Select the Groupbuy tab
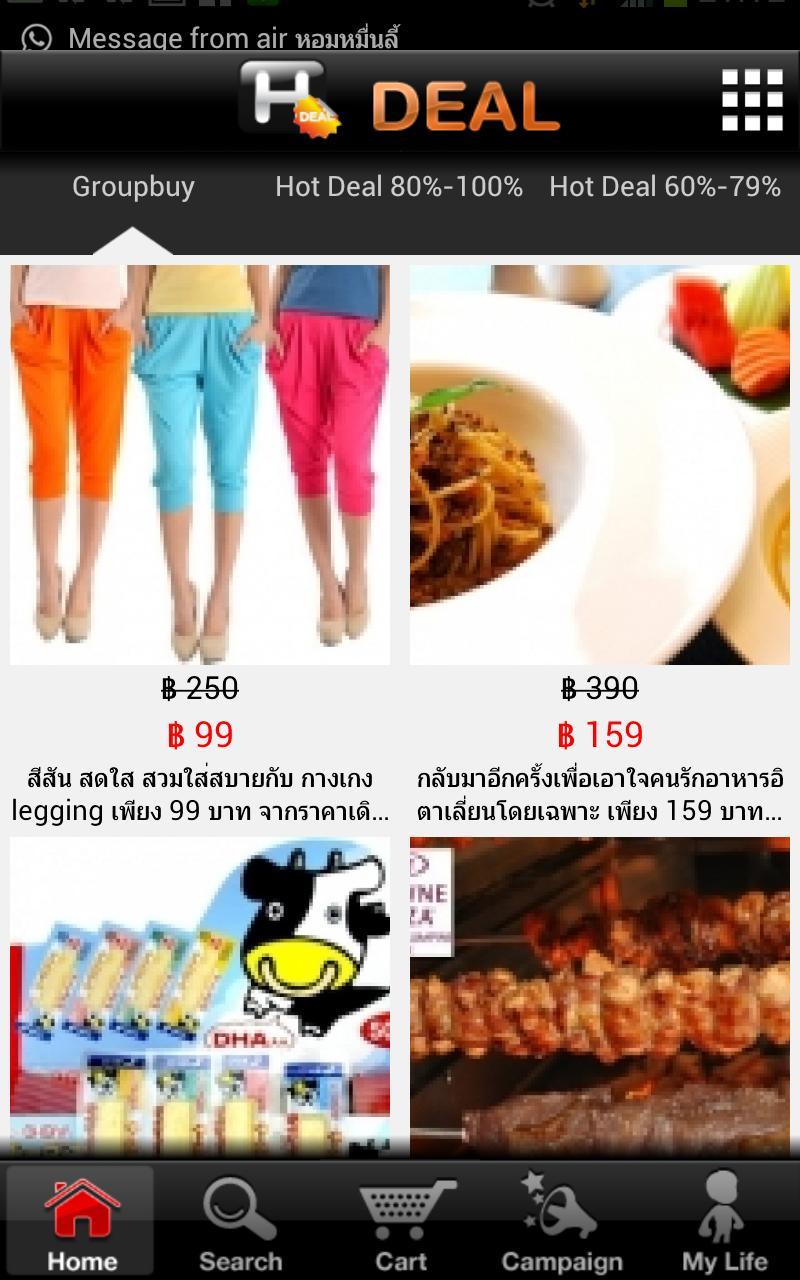 click(133, 187)
